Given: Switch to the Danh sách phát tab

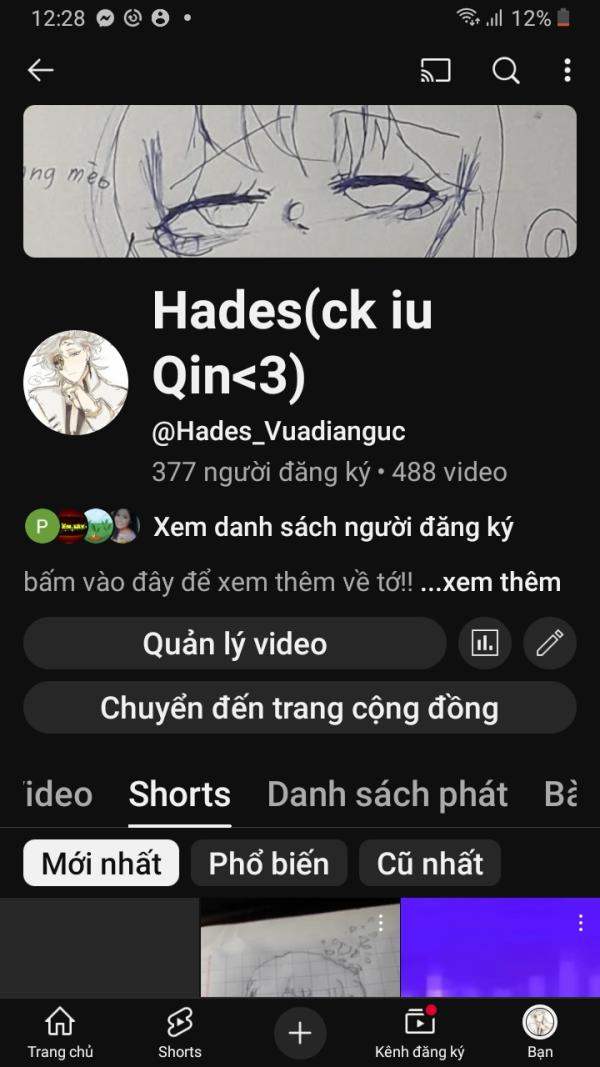Looking at the screenshot, I should click(387, 794).
